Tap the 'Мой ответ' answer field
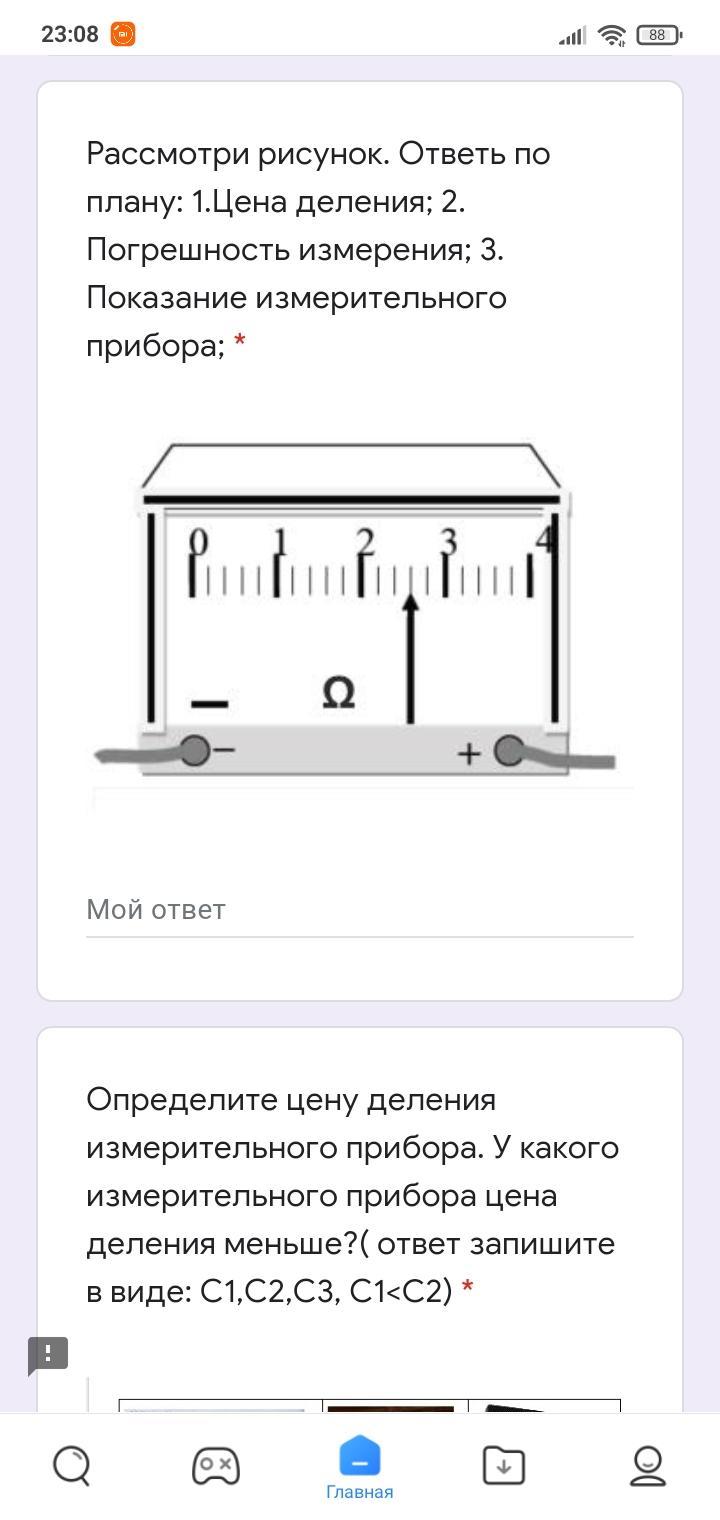The height and width of the screenshot is (1520, 720). pyautogui.click(x=359, y=909)
